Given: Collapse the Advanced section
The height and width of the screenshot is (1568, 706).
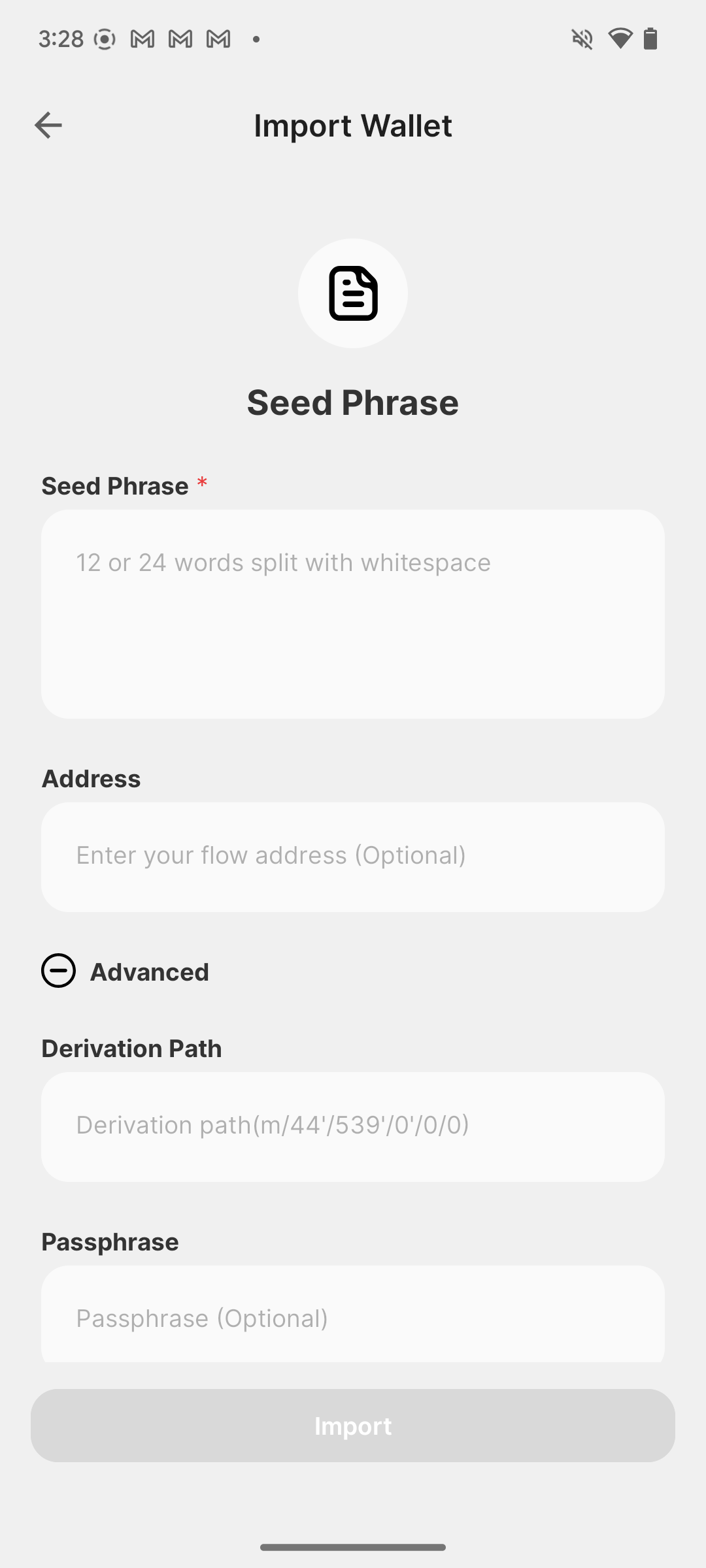Looking at the screenshot, I should (59, 971).
